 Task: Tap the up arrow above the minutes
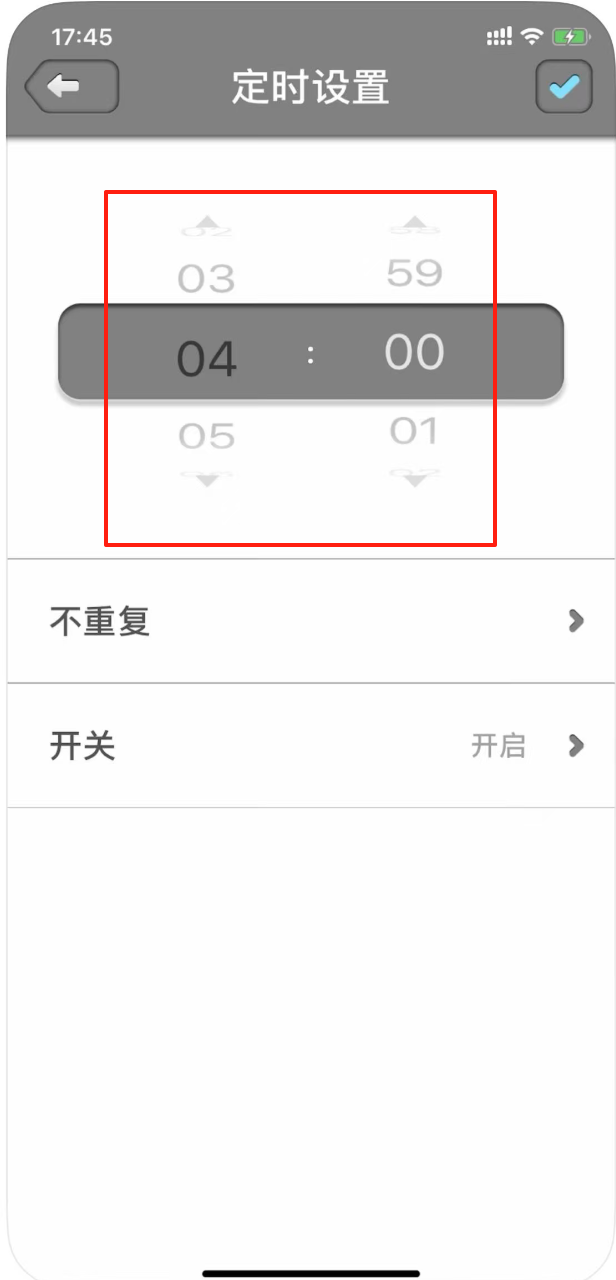[x=414, y=221]
